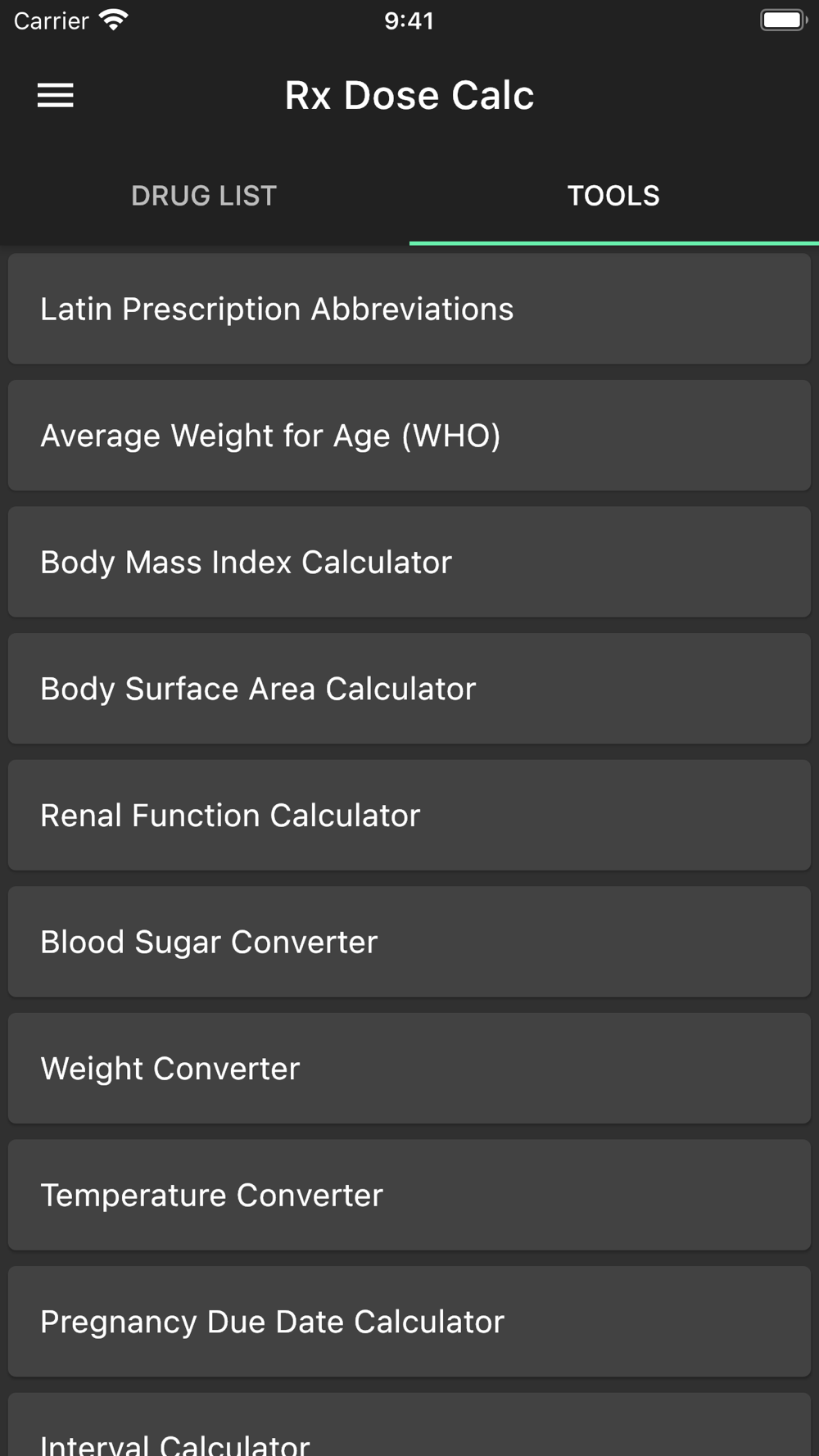Tap the Interval Calculator row

(x=409, y=1425)
